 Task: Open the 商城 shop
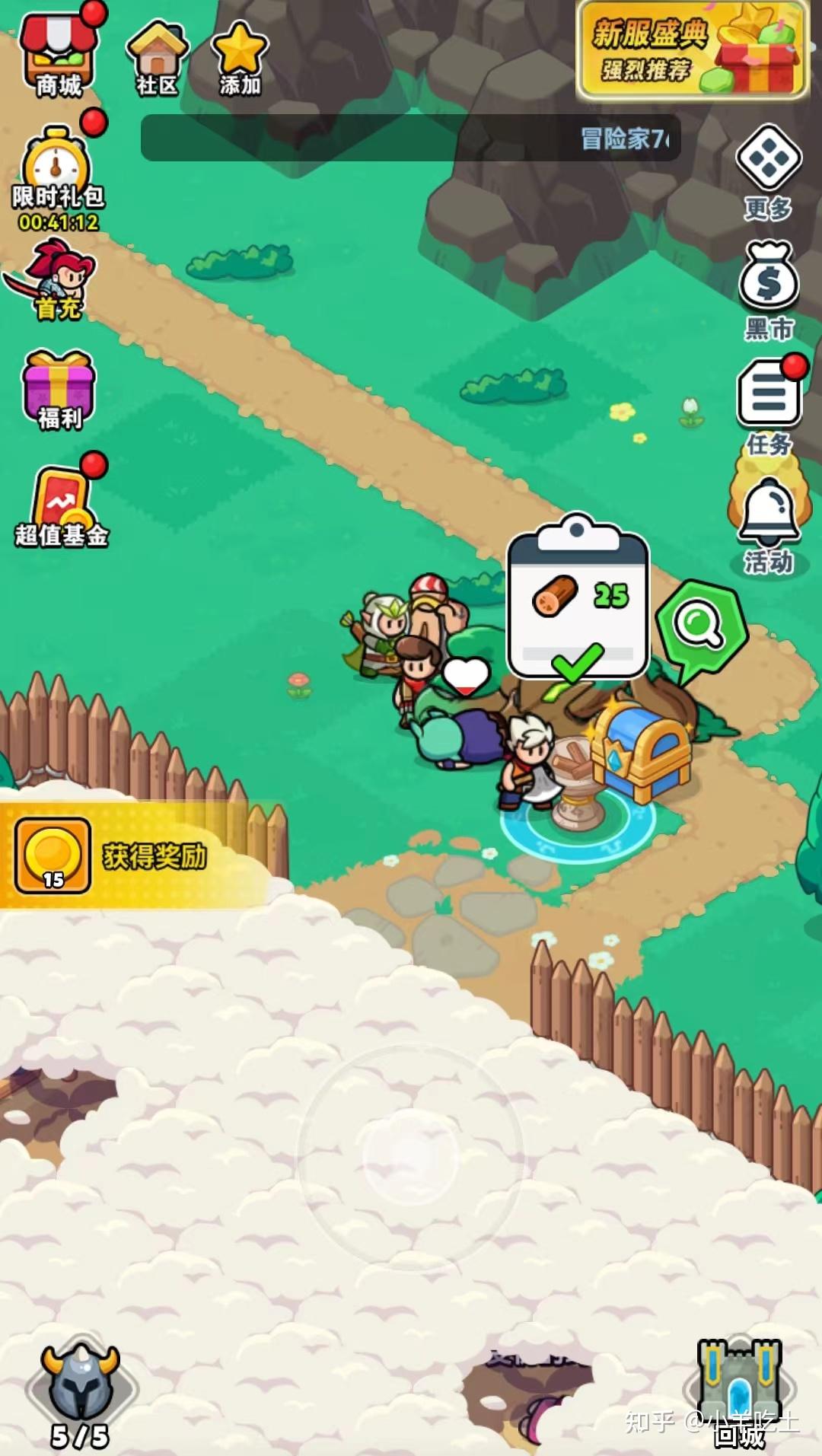[59, 53]
